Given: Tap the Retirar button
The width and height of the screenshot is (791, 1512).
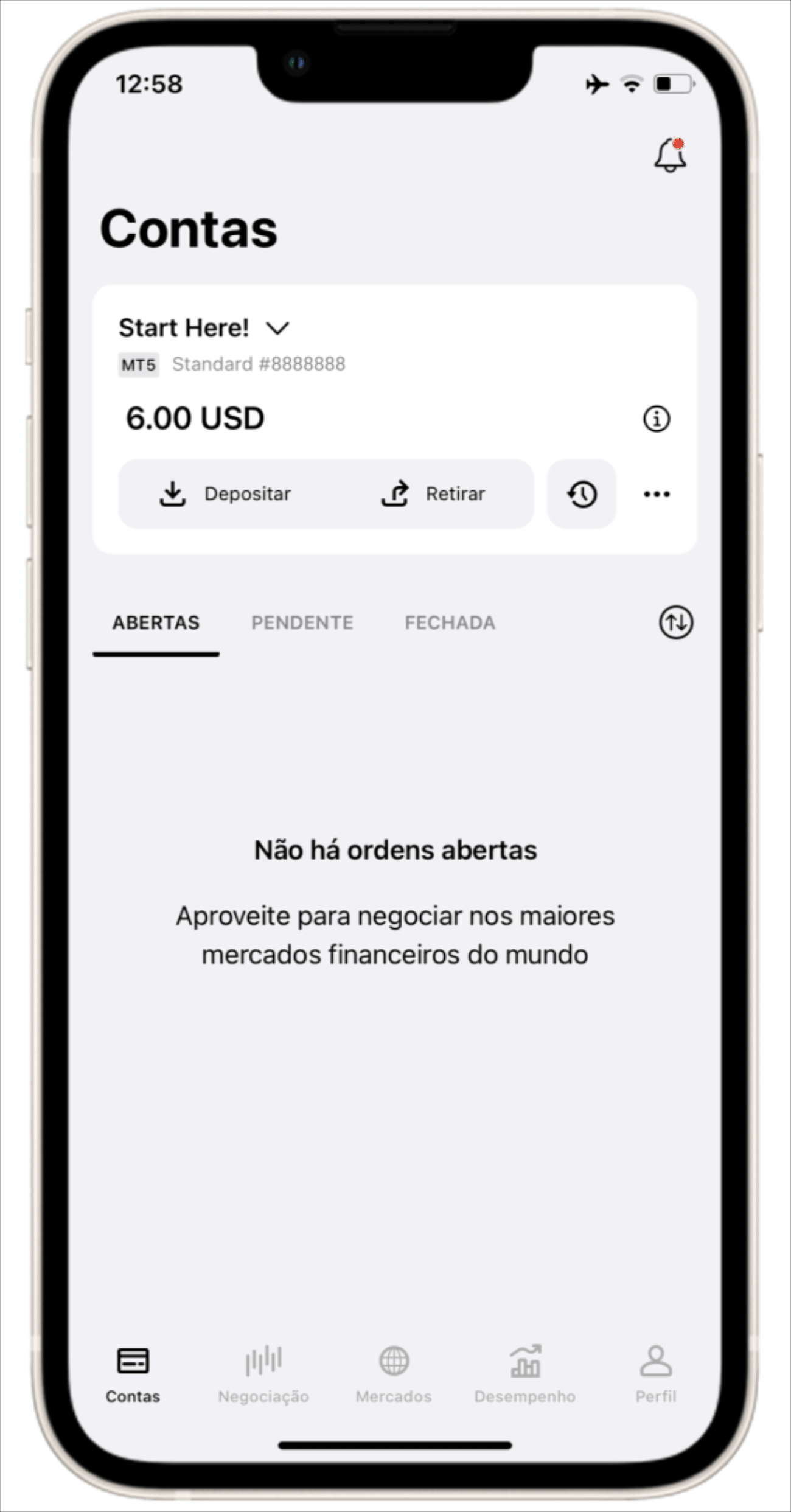Looking at the screenshot, I should click(433, 493).
